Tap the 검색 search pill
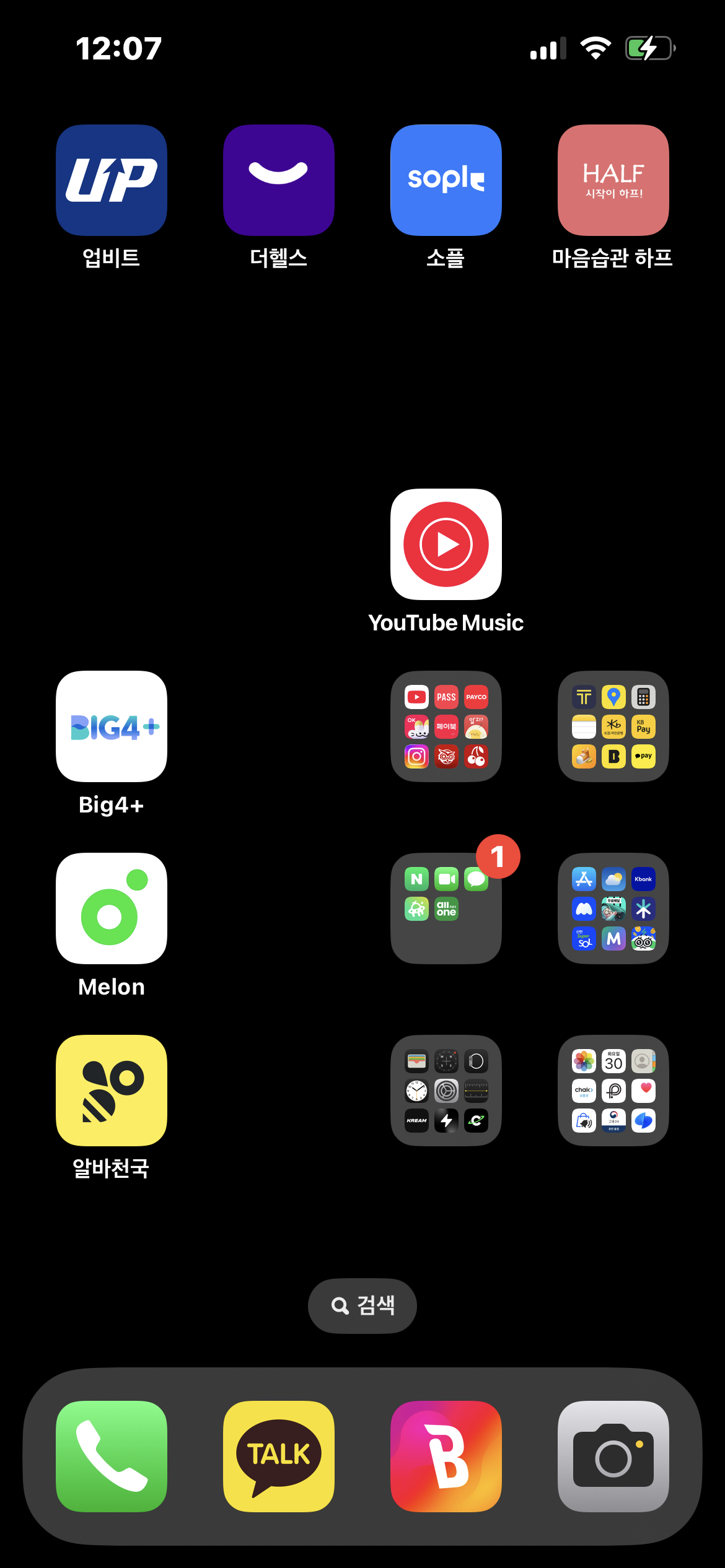The width and height of the screenshot is (725, 1568). coord(362,1305)
